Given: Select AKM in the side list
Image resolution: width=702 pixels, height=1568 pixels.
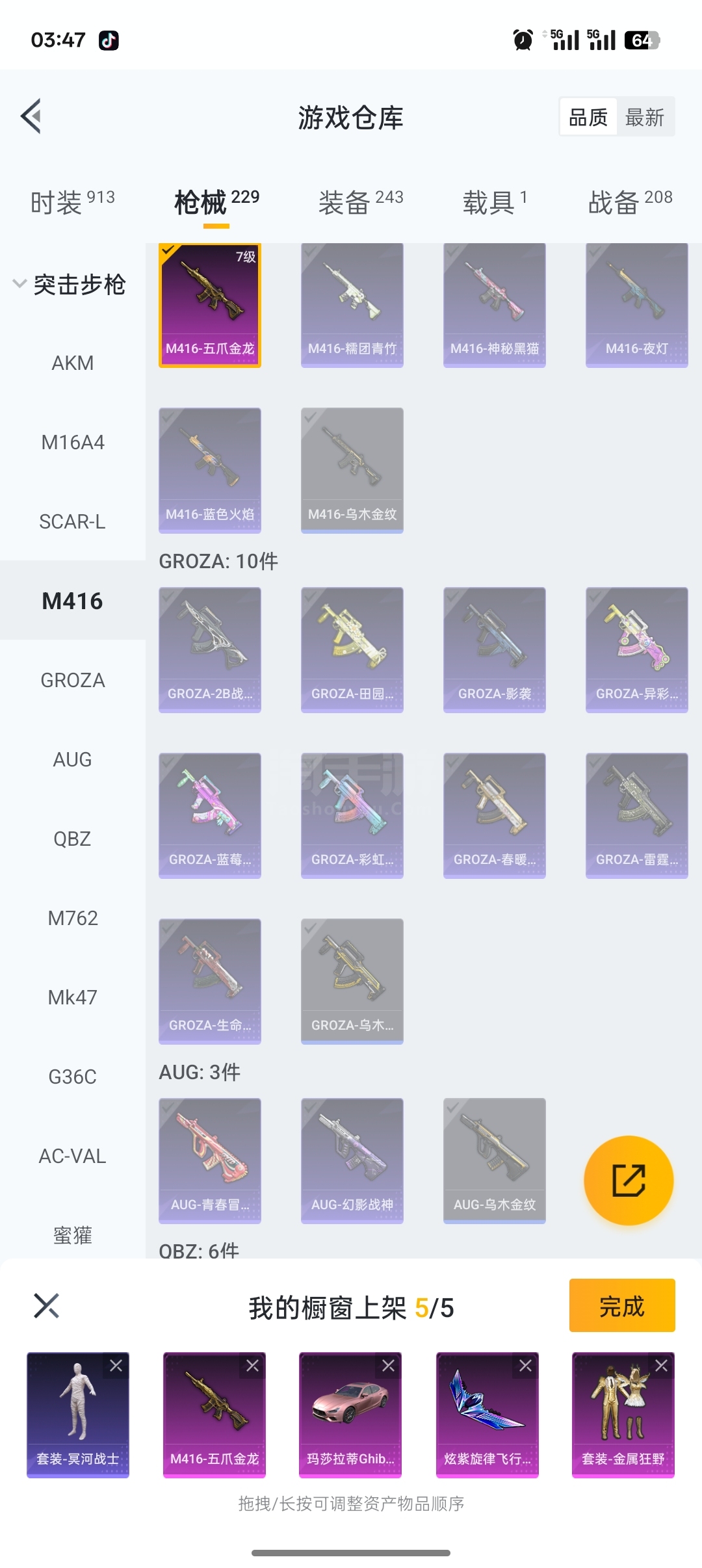Looking at the screenshot, I should (x=73, y=363).
